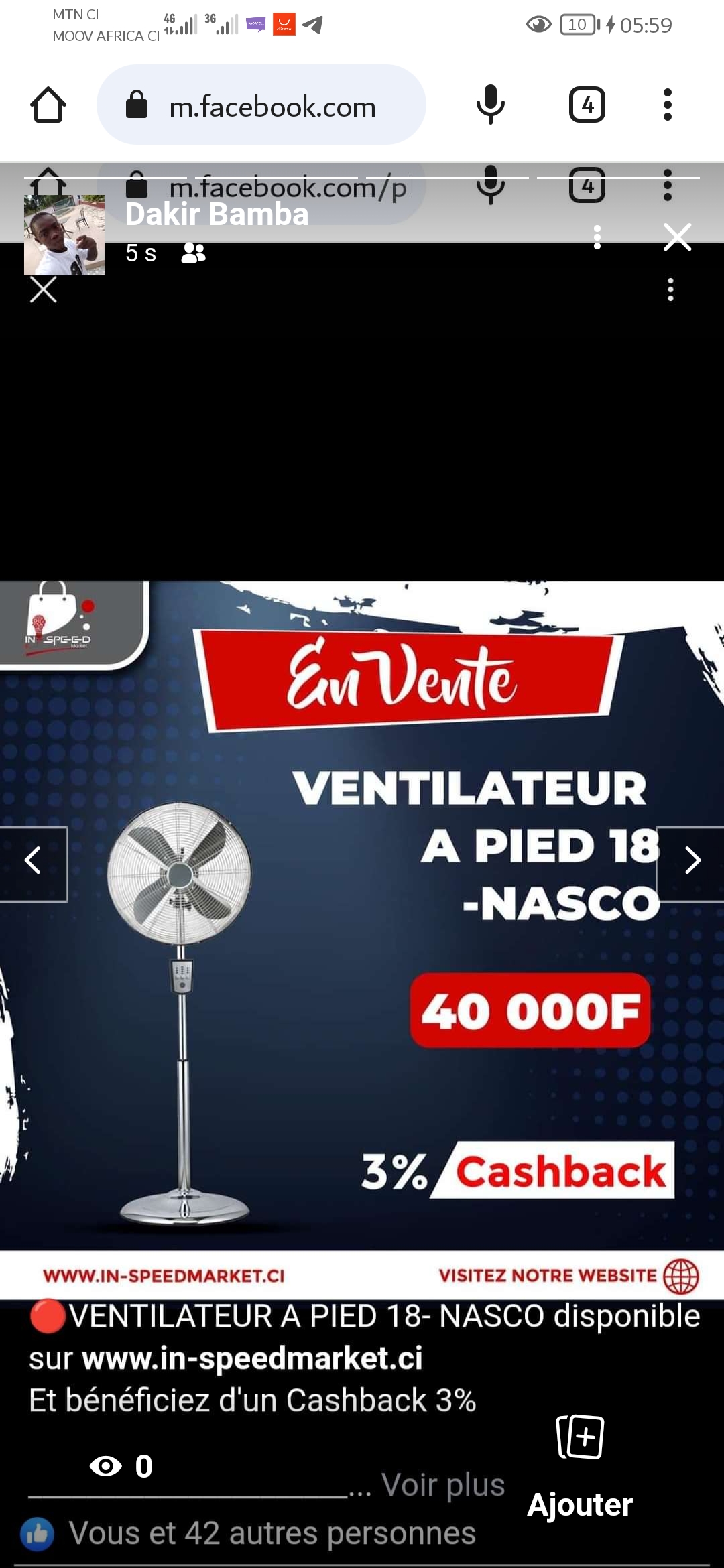Viewport: 724px width, 1568px height.
Task: Open Chrome's three-dot overflow menu
Action: (x=667, y=105)
